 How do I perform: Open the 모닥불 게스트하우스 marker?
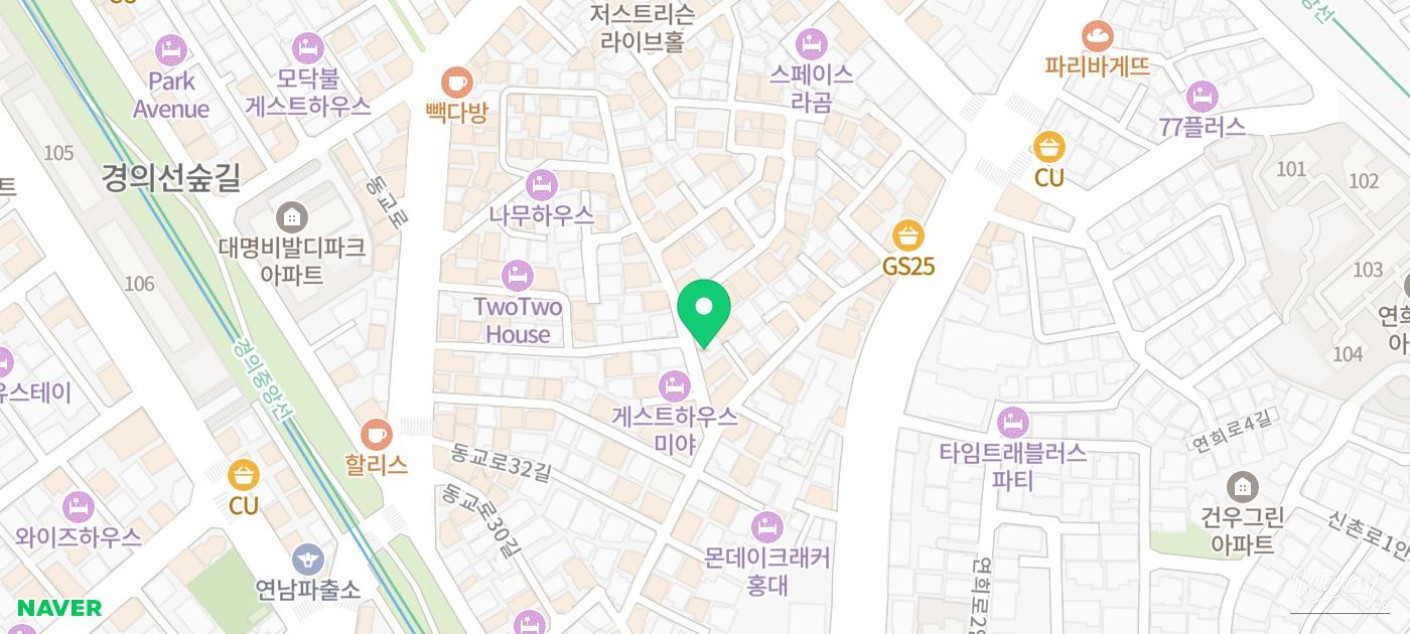coord(307,48)
